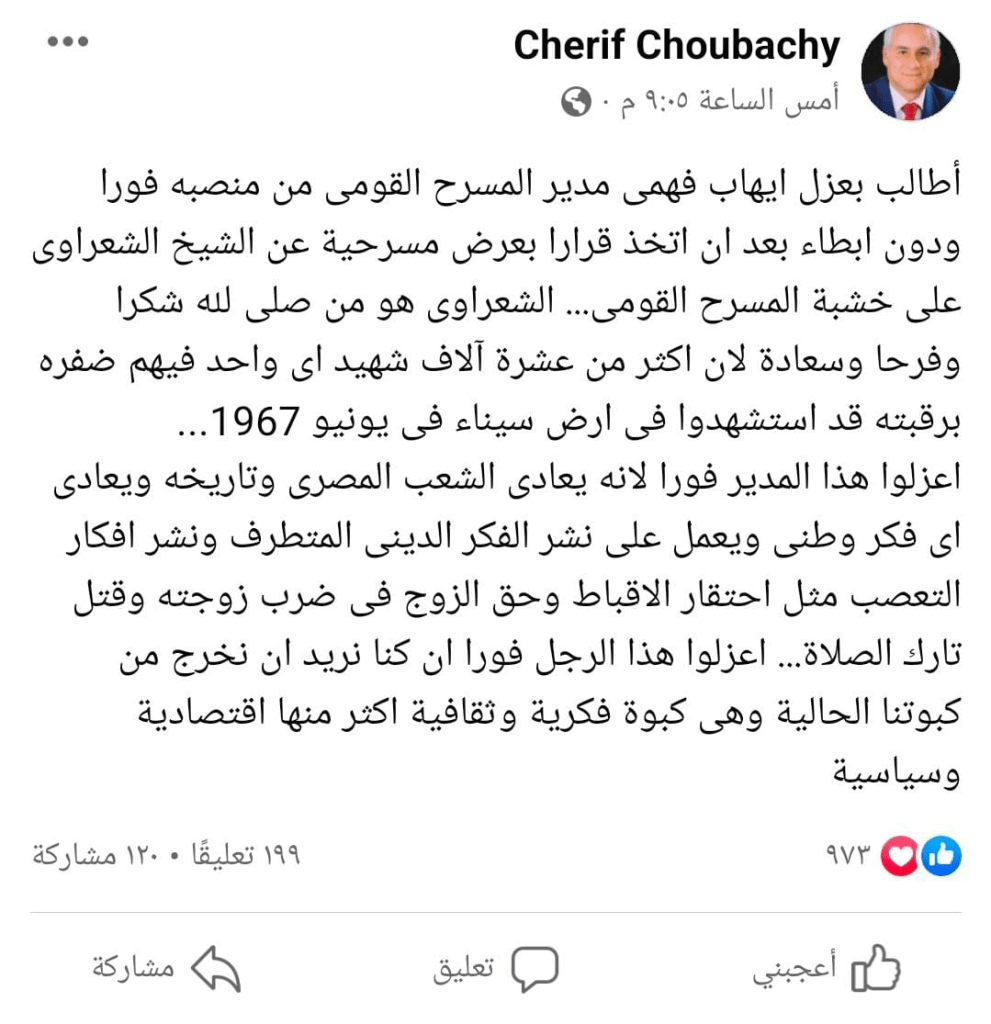Like this post with أعجبني

pyautogui.click(x=826, y=969)
